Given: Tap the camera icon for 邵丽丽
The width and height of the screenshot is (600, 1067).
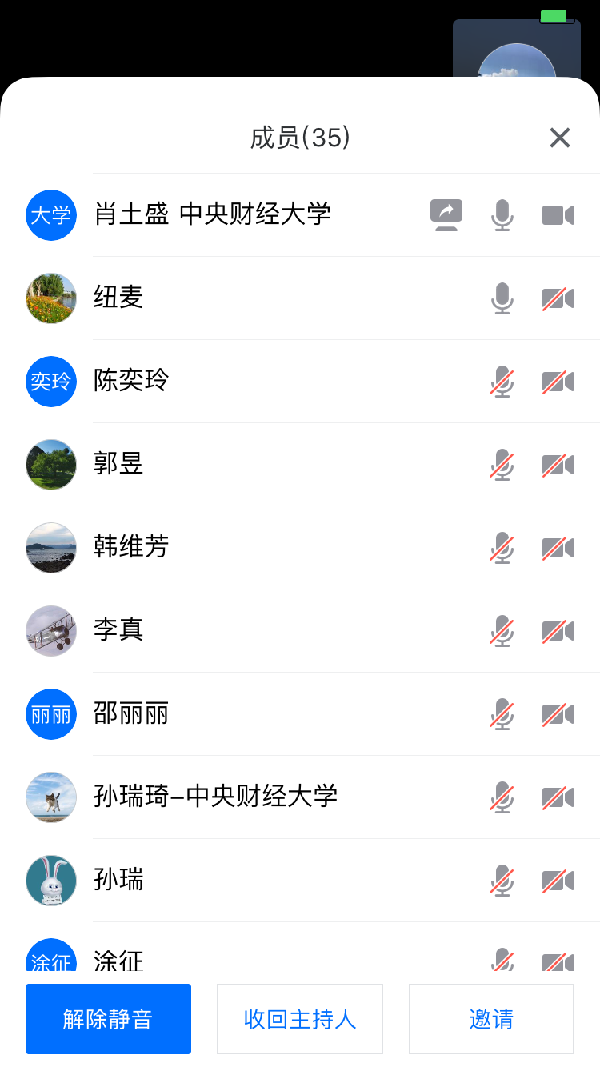Looking at the screenshot, I should (x=558, y=714).
